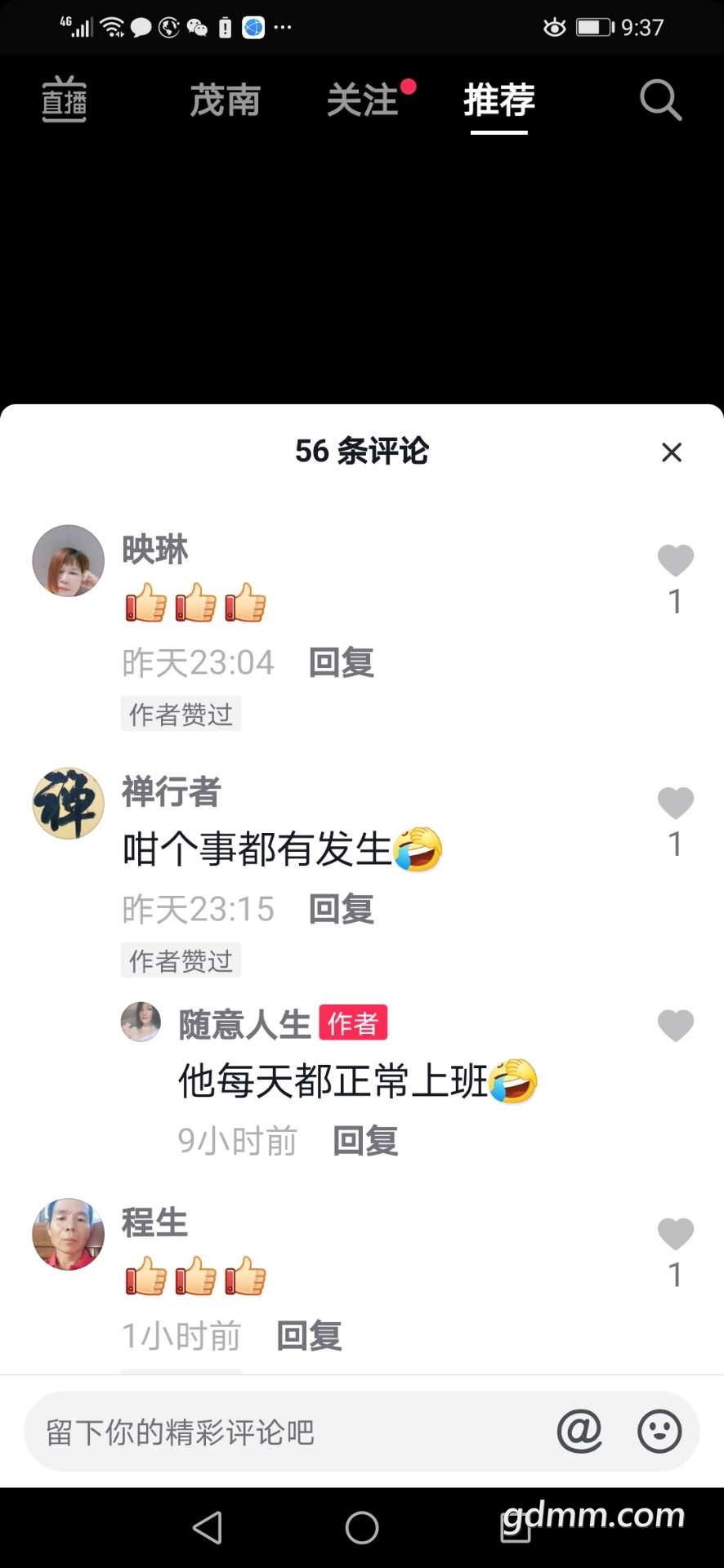The width and height of the screenshot is (724, 1568).
Task: Open the search magnifier
Action: [660, 100]
